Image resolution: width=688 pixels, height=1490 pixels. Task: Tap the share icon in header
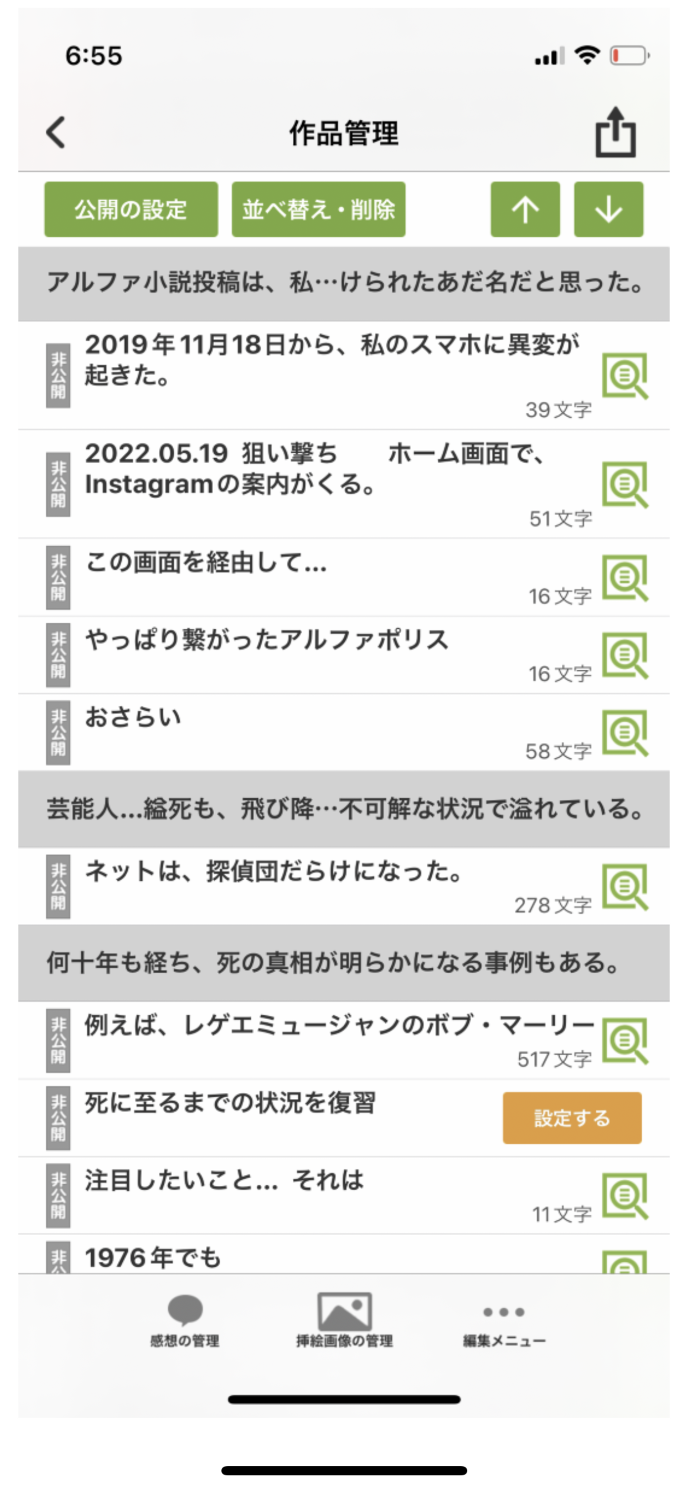click(x=615, y=133)
